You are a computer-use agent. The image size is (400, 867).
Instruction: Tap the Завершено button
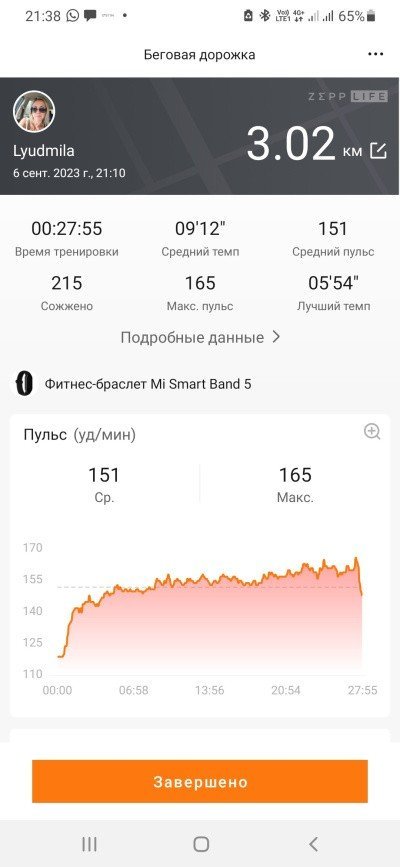200,781
